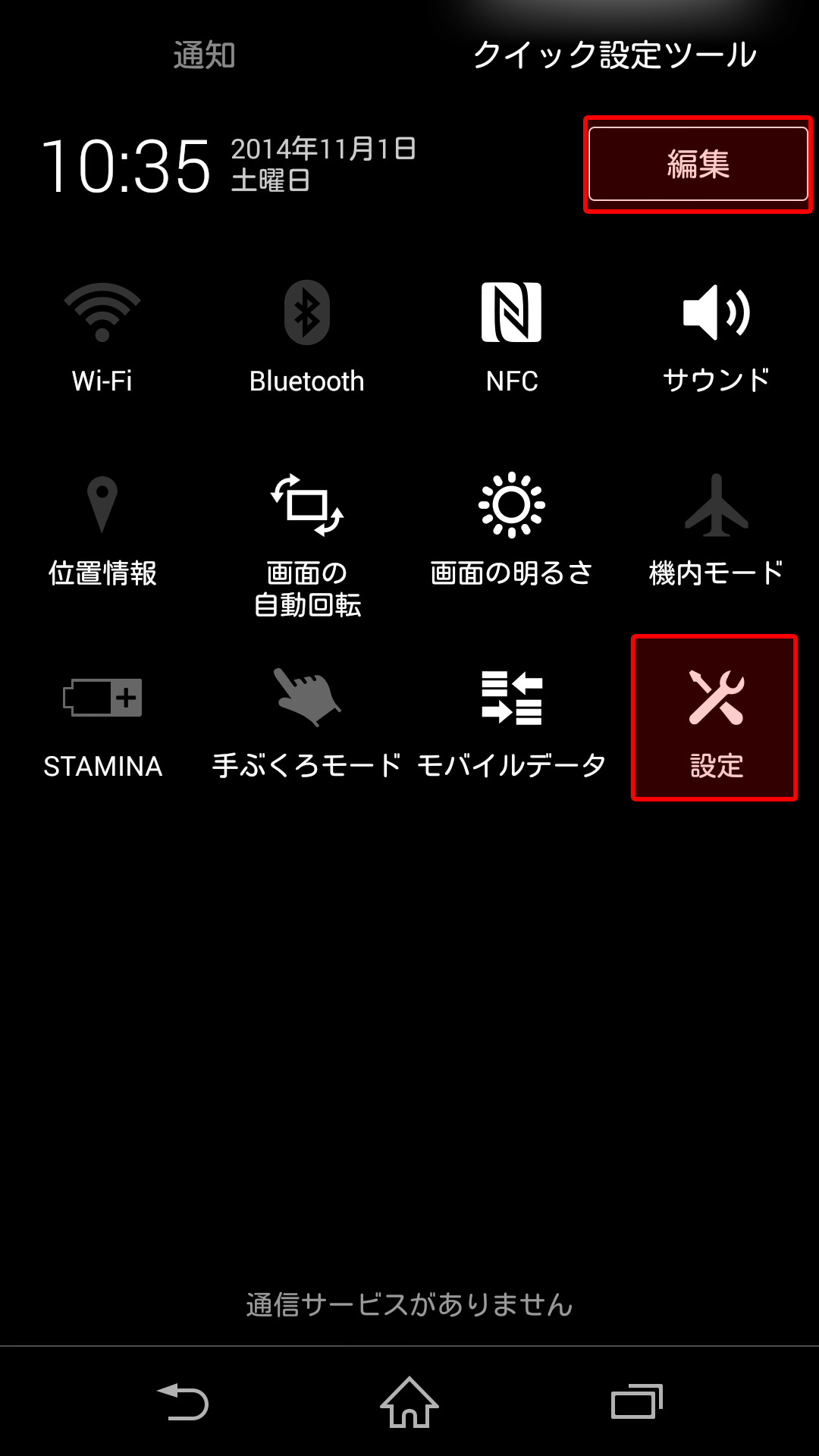Image resolution: width=819 pixels, height=1456 pixels.
Task: Toggle Wi-Fi on
Action: pyautogui.click(x=102, y=334)
